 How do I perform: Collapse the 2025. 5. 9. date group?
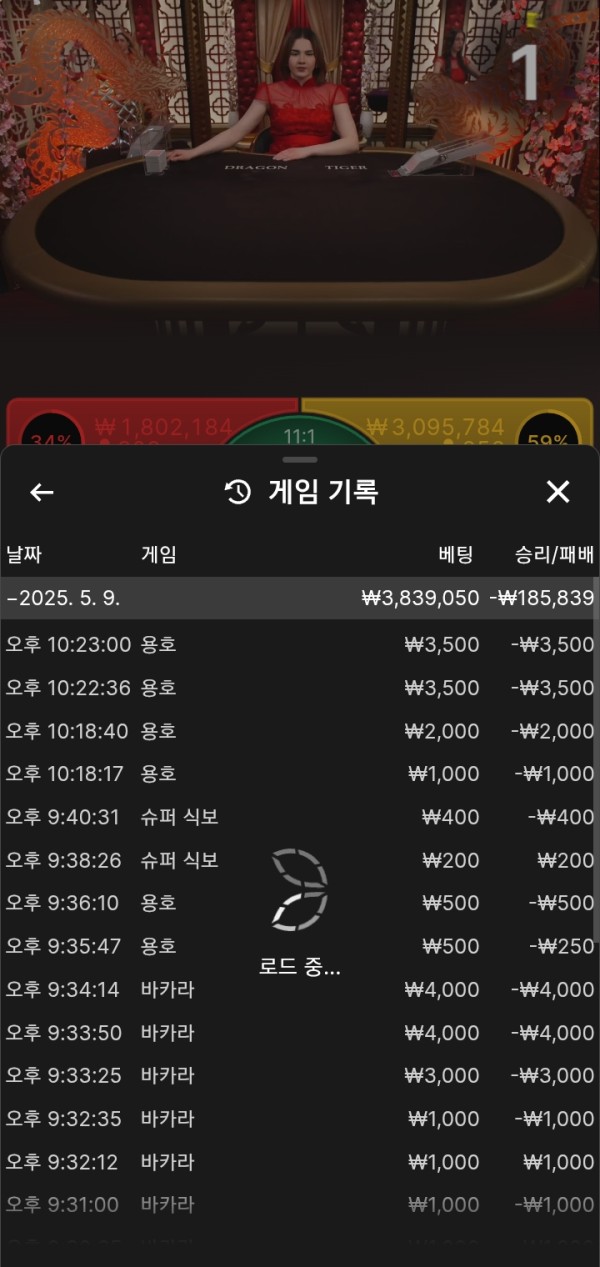point(298,598)
